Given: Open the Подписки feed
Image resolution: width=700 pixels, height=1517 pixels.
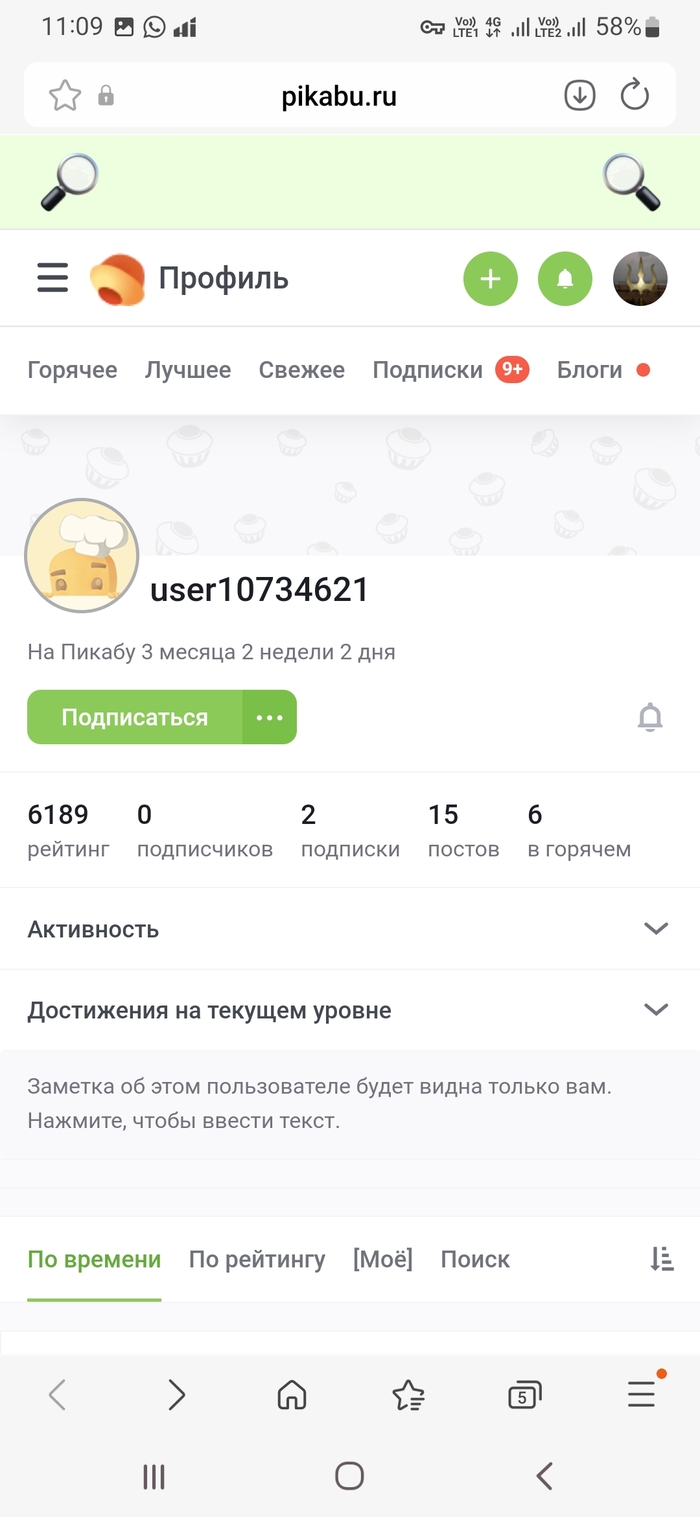Looking at the screenshot, I should 428,370.
